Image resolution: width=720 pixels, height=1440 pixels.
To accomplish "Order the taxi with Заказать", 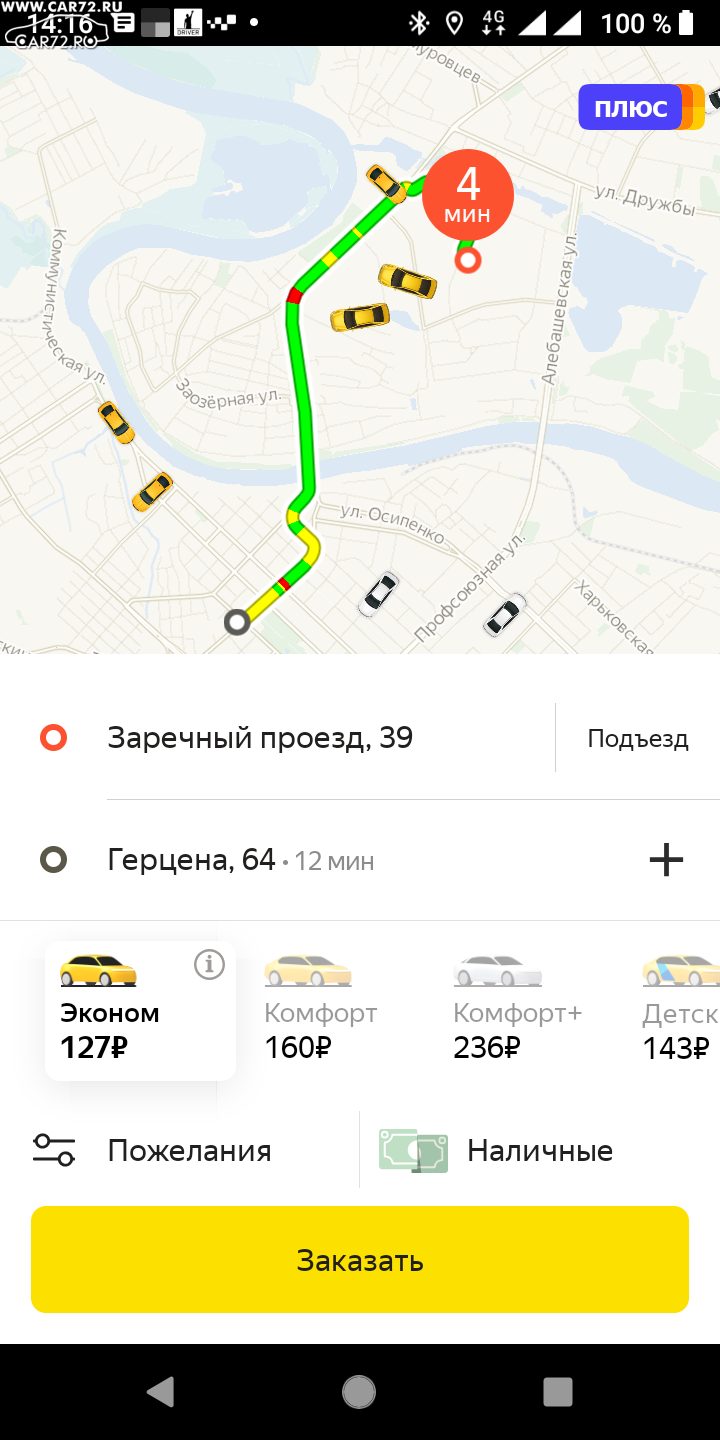I will click(360, 1260).
